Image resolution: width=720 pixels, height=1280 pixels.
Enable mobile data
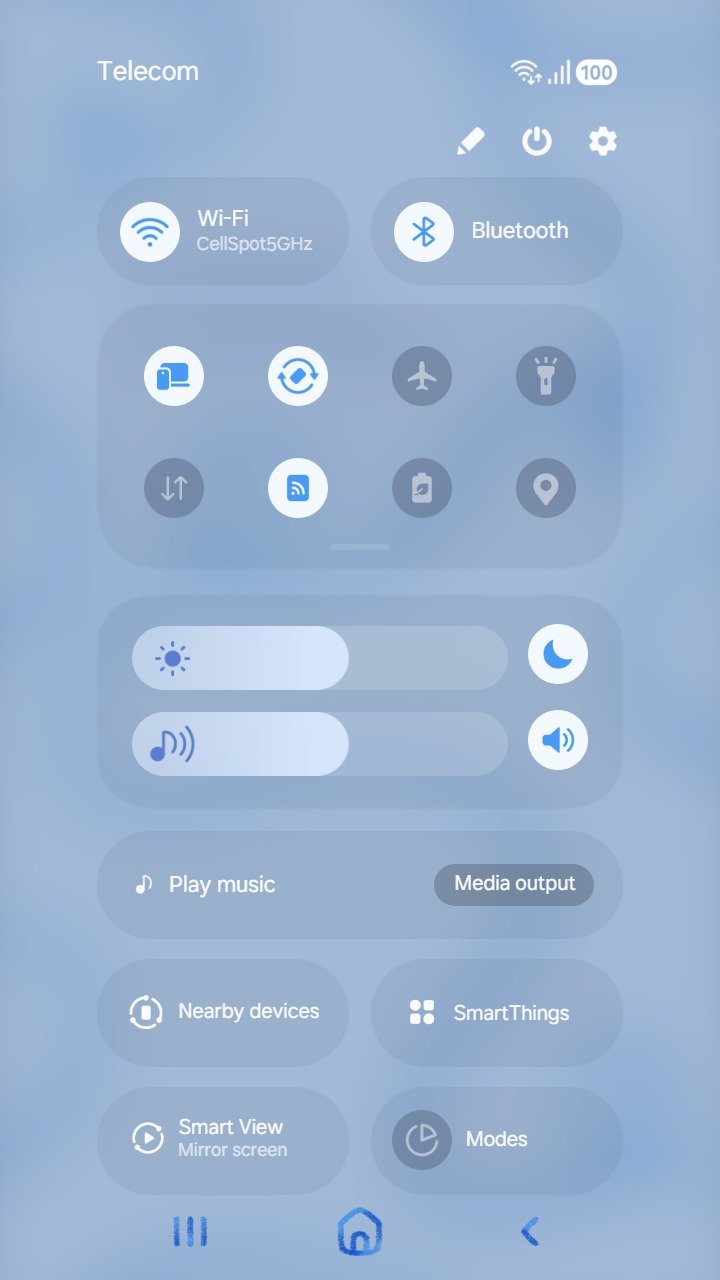coord(174,488)
